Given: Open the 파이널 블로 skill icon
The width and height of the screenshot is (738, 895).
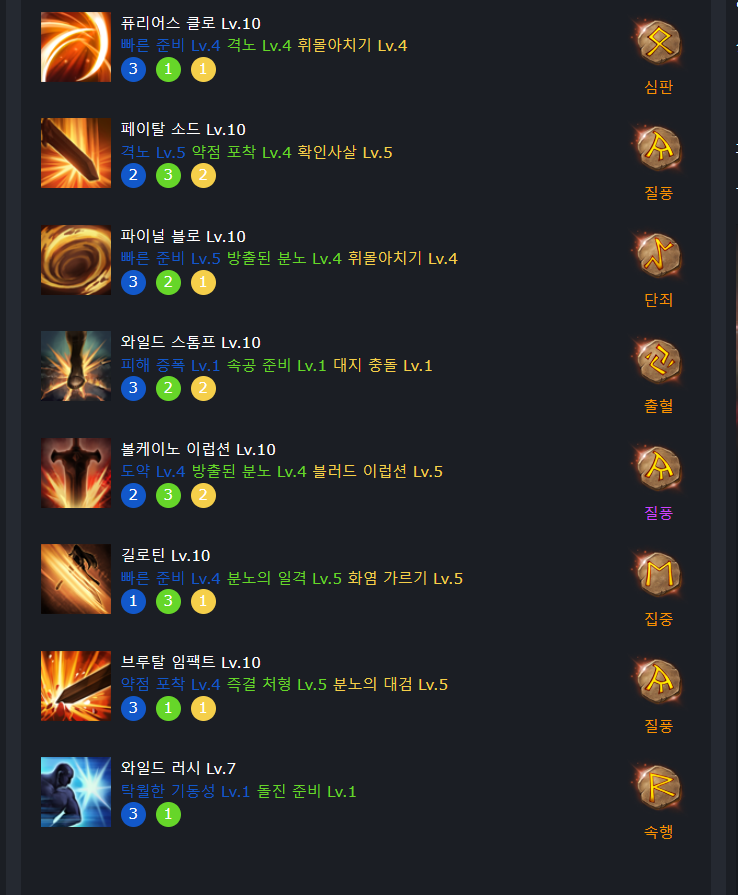Looking at the screenshot, I should tap(76, 260).
